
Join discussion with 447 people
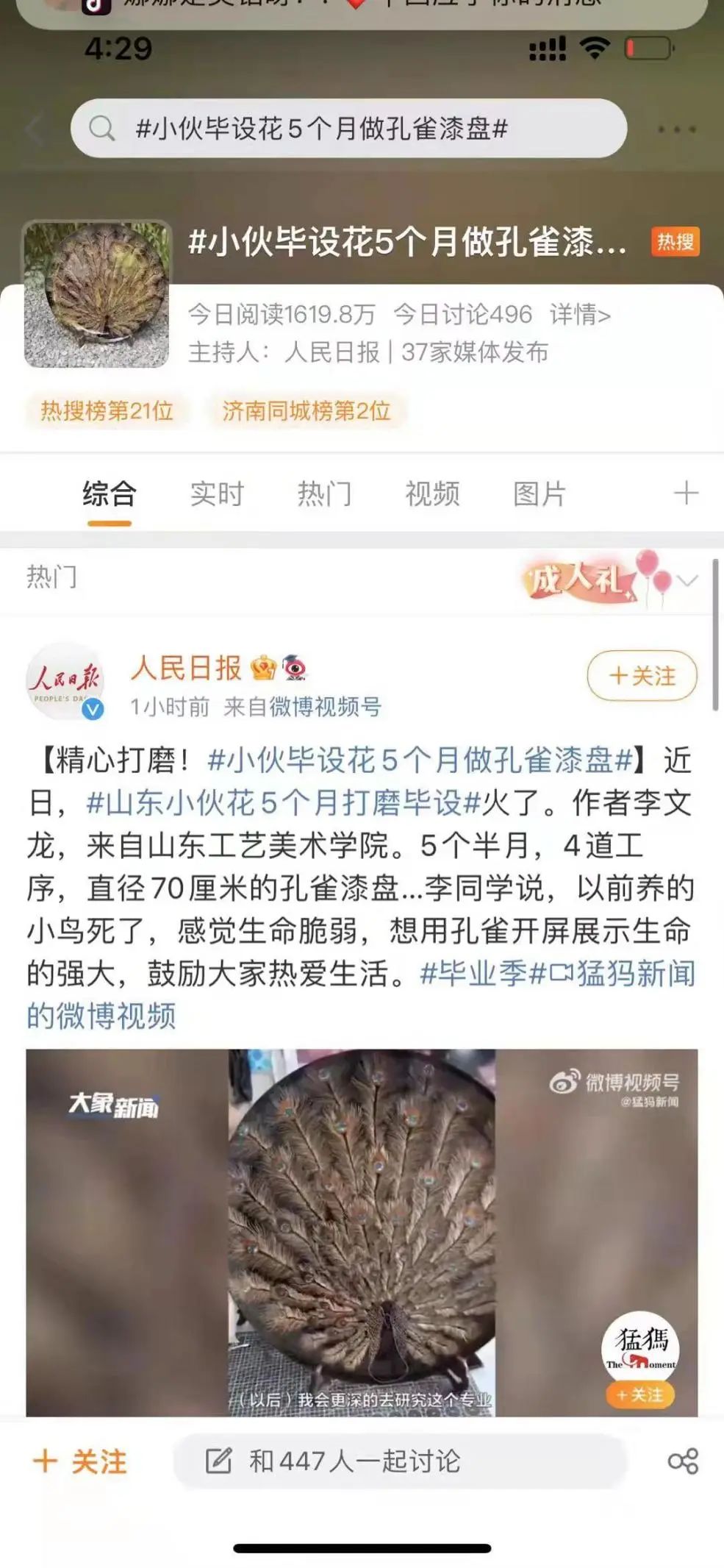(399, 1461)
